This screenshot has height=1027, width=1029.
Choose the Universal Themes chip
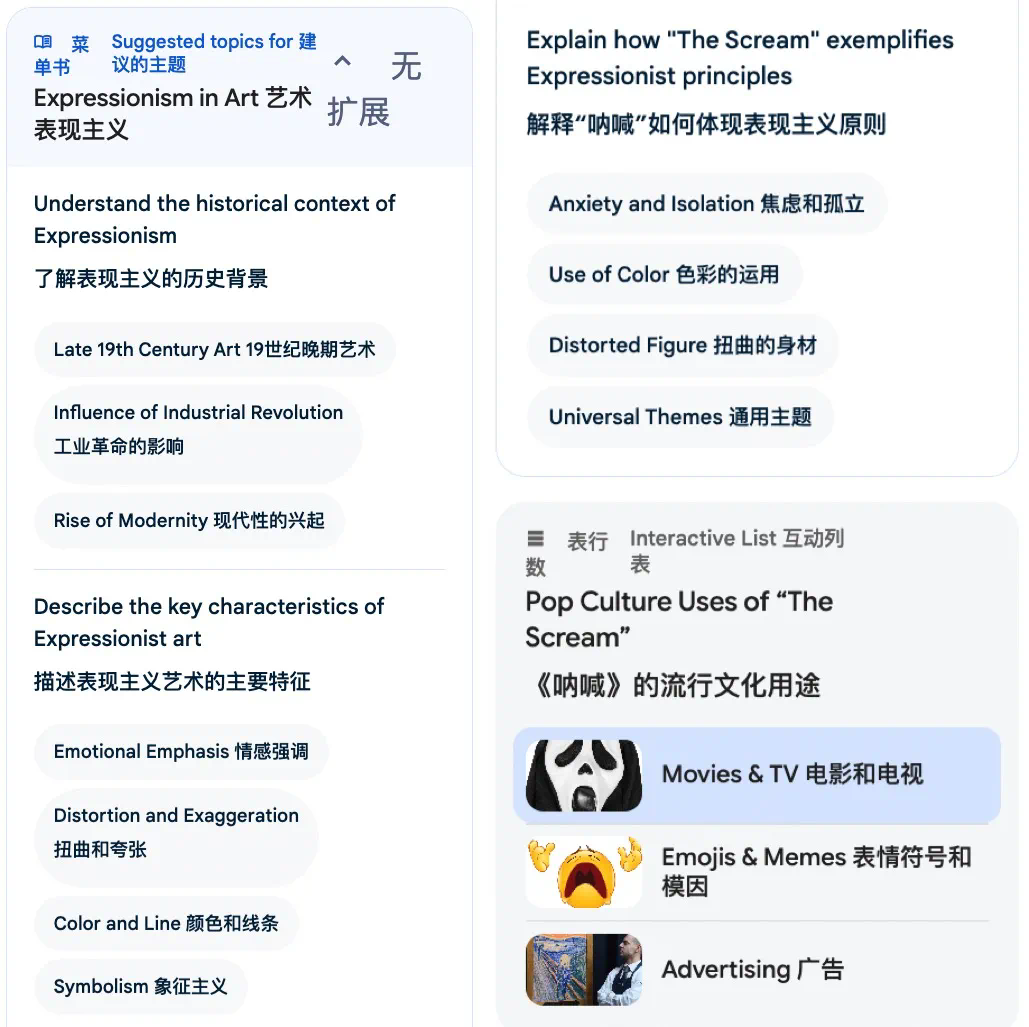tap(680, 417)
